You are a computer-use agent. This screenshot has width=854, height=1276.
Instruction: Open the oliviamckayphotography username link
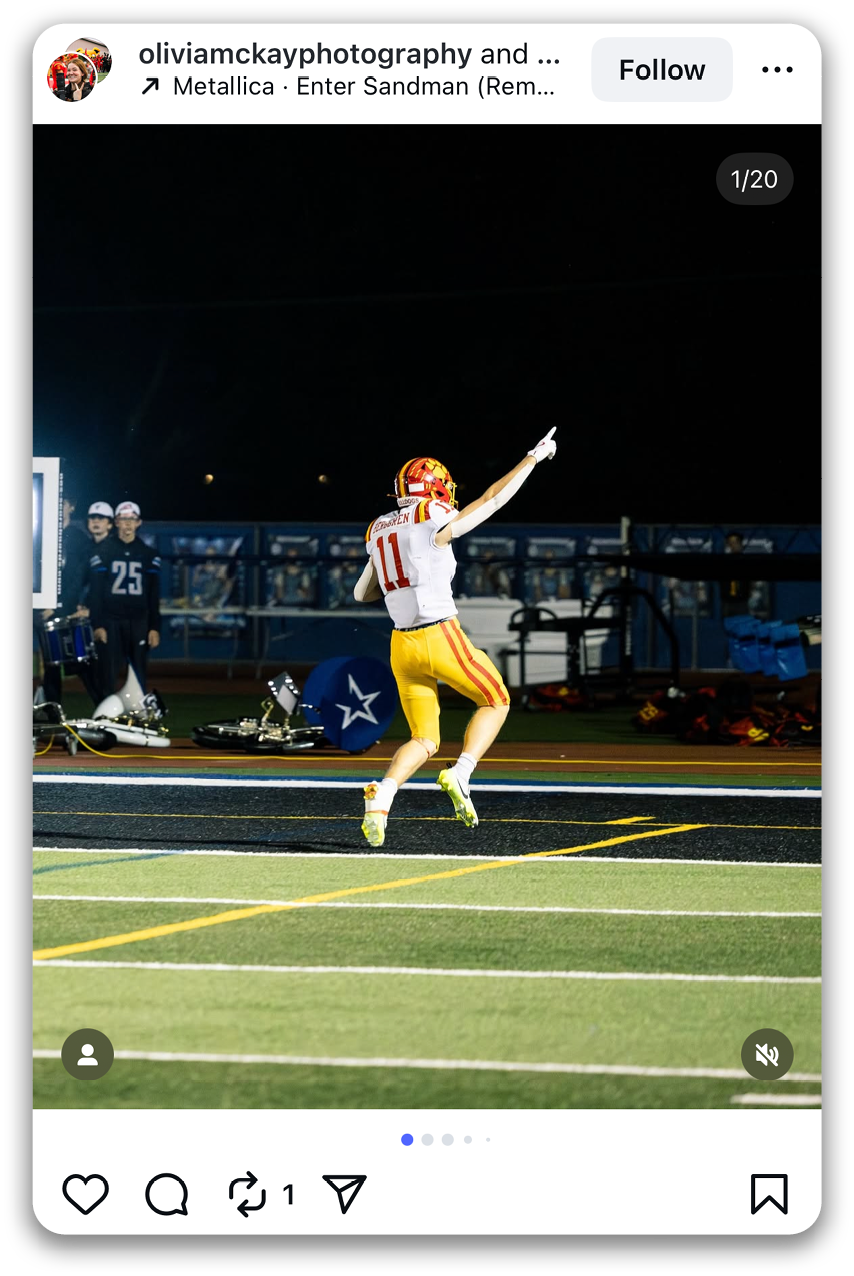coord(304,54)
